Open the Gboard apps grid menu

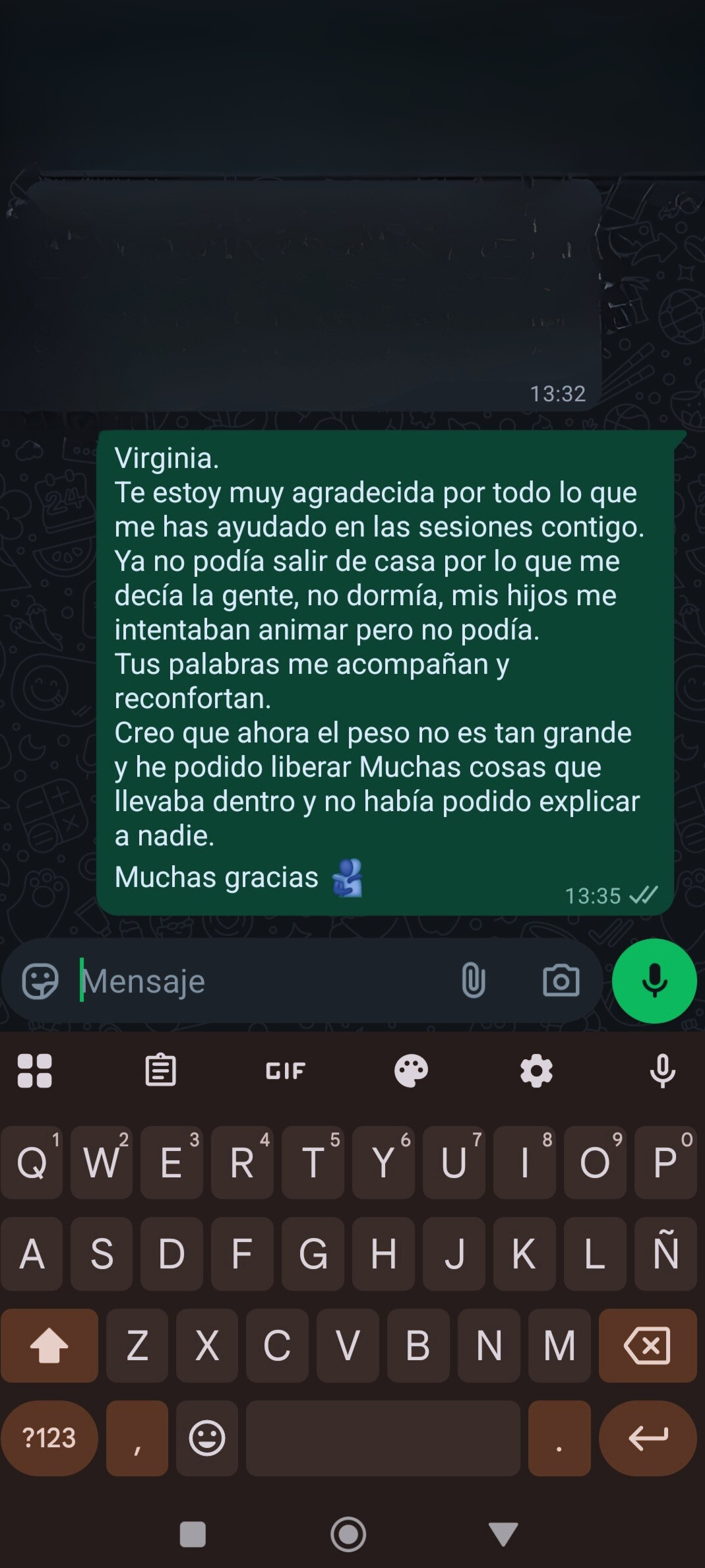[35, 1070]
